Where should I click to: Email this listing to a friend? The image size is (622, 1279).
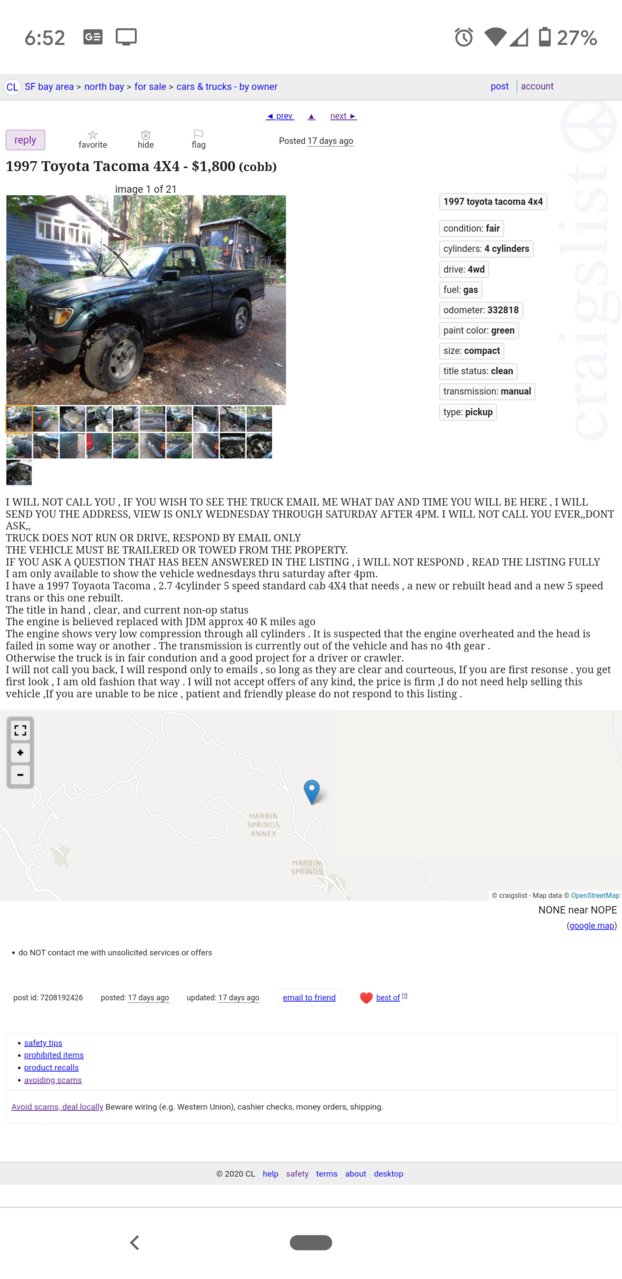coord(309,997)
